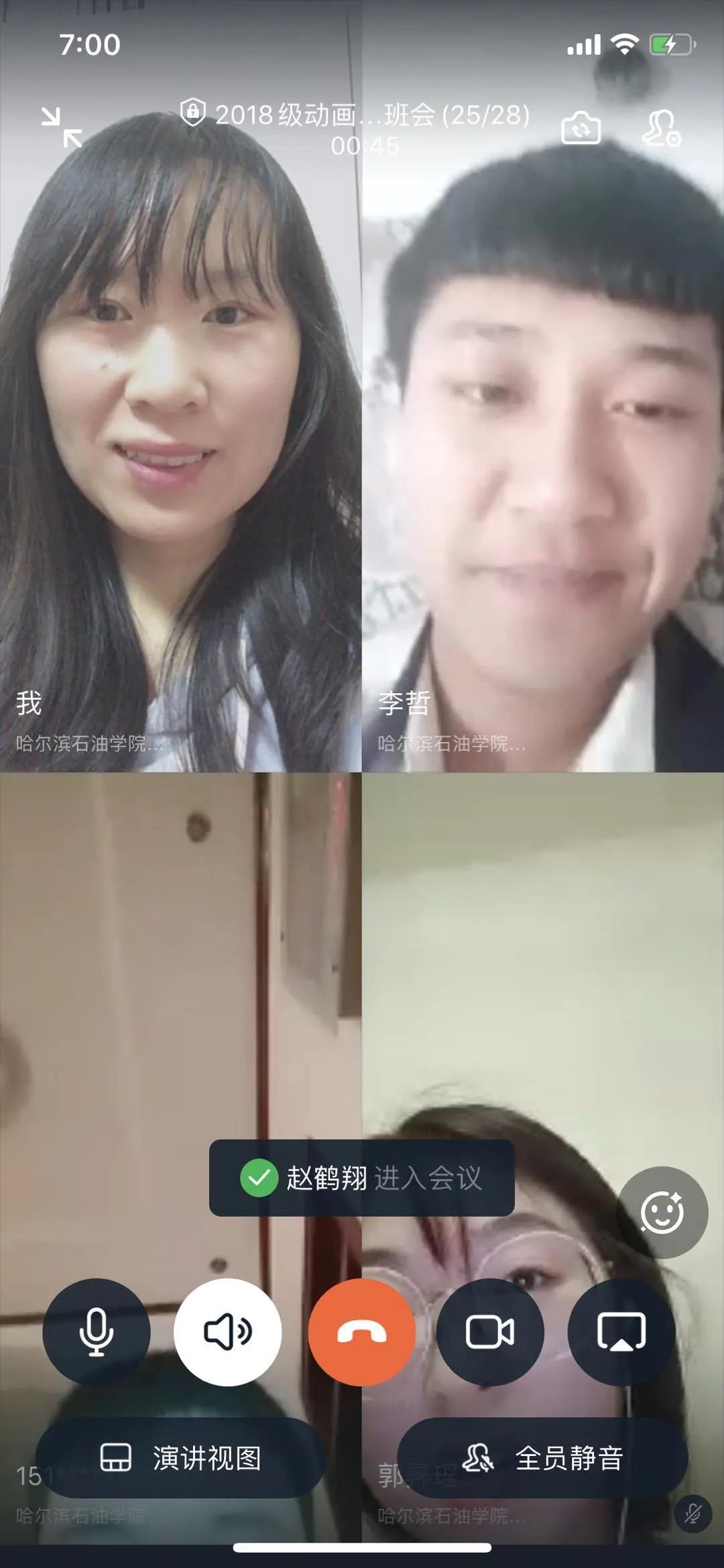
Task: Minimize the meeting window
Action: tap(62, 127)
